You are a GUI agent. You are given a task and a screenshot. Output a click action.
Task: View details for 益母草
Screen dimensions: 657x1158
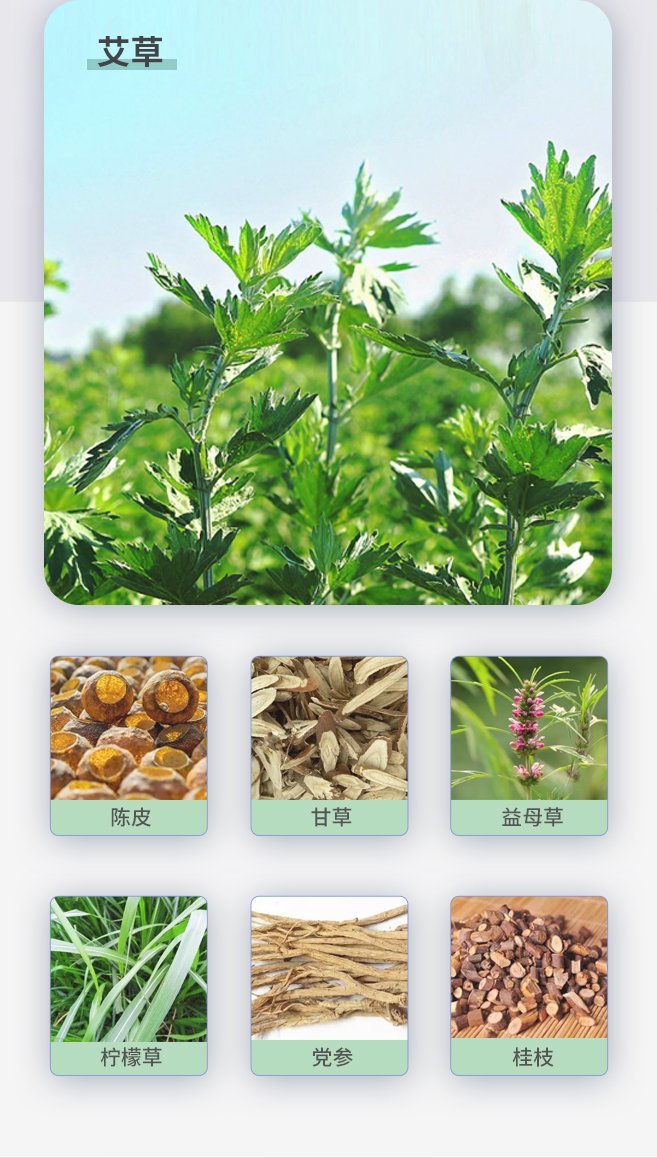click(x=529, y=745)
